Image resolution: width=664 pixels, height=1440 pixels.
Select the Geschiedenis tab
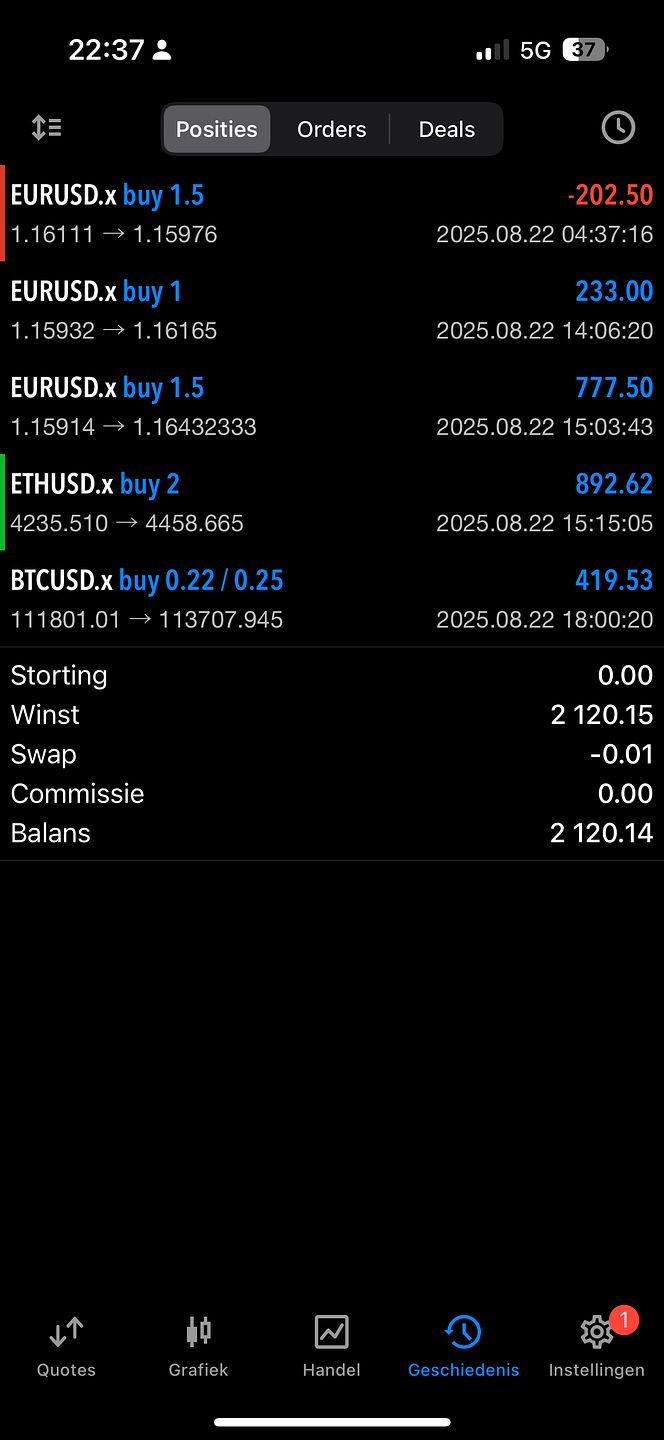tap(463, 1346)
